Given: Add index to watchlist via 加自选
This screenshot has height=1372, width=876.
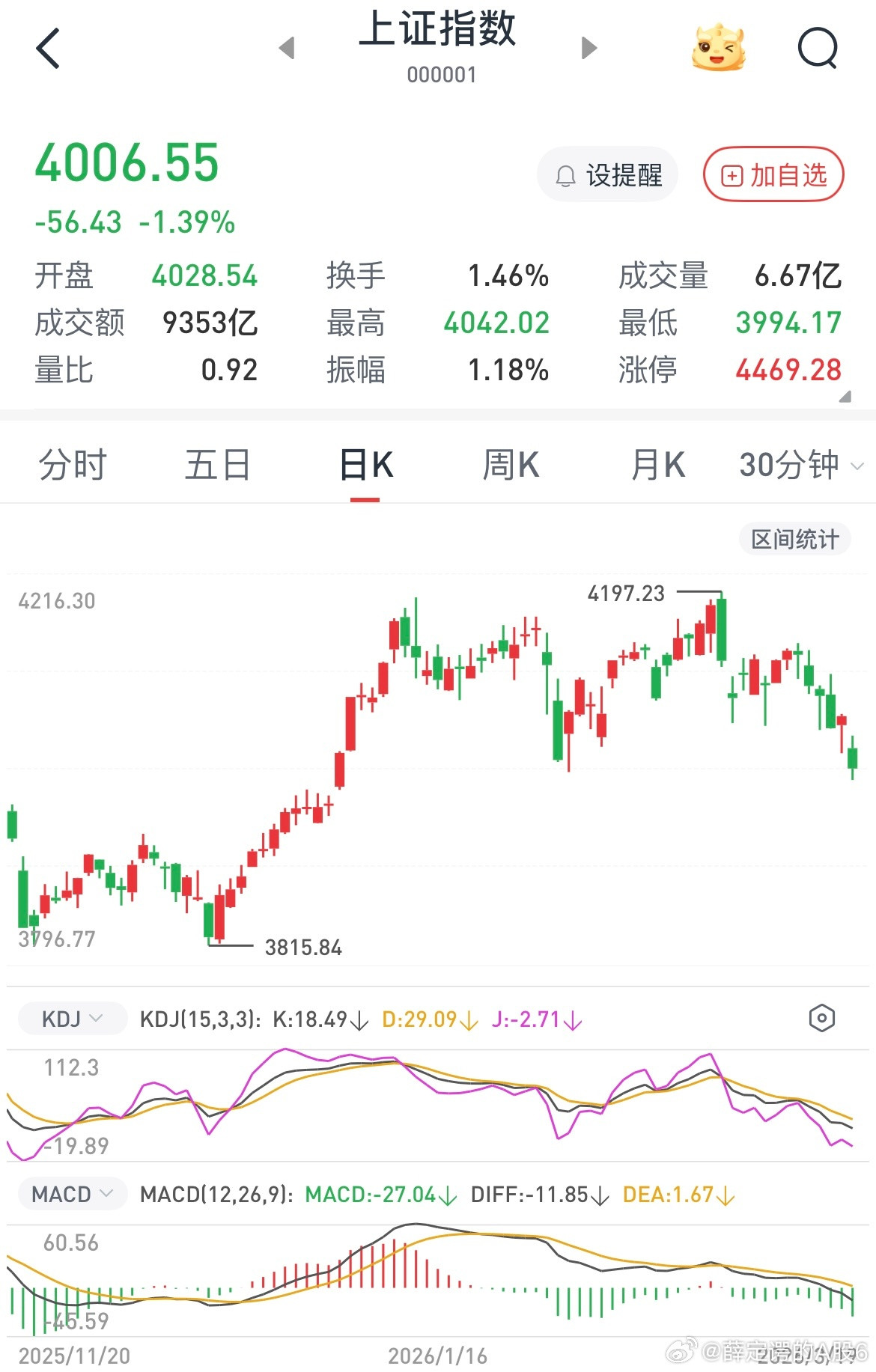Looking at the screenshot, I should (773, 175).
